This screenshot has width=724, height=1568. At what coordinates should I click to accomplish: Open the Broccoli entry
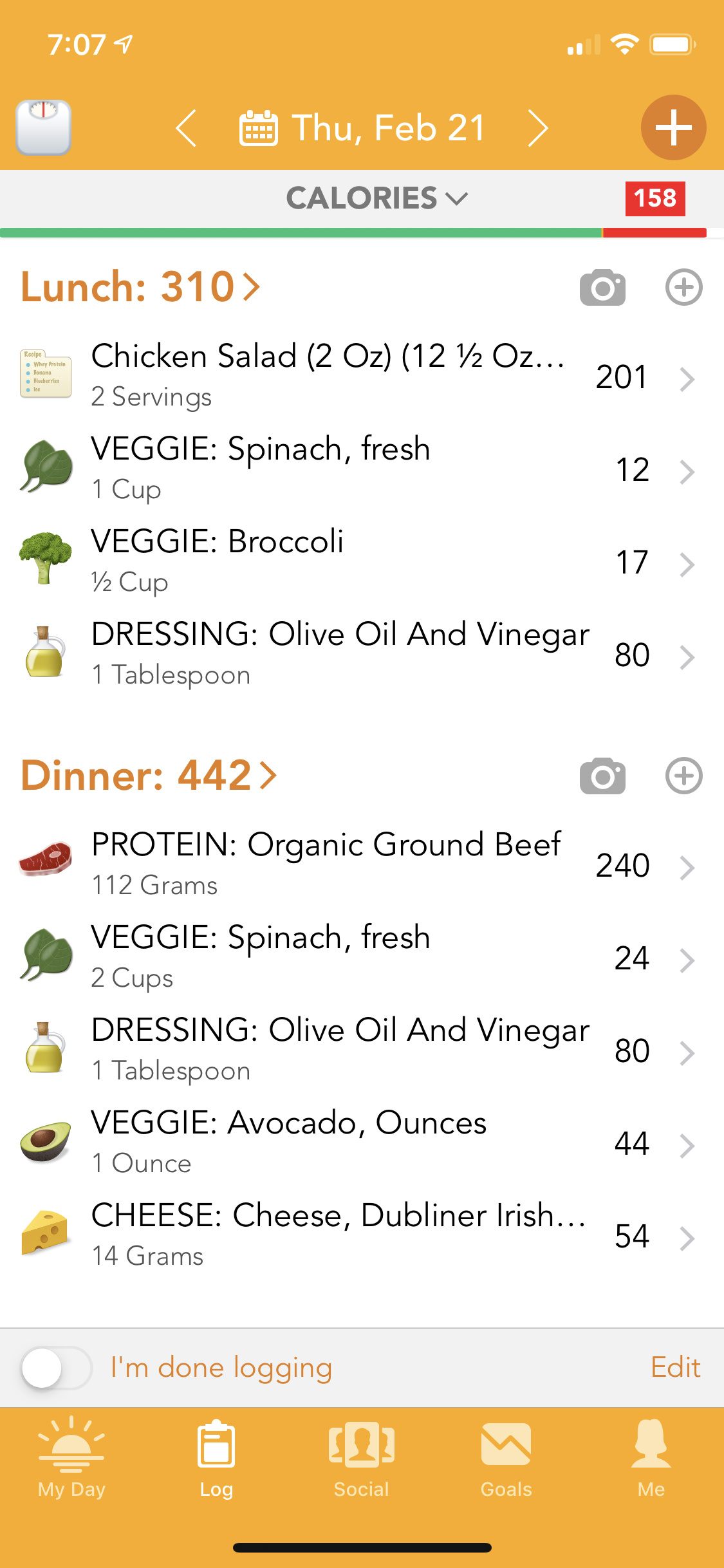point(362,562)
